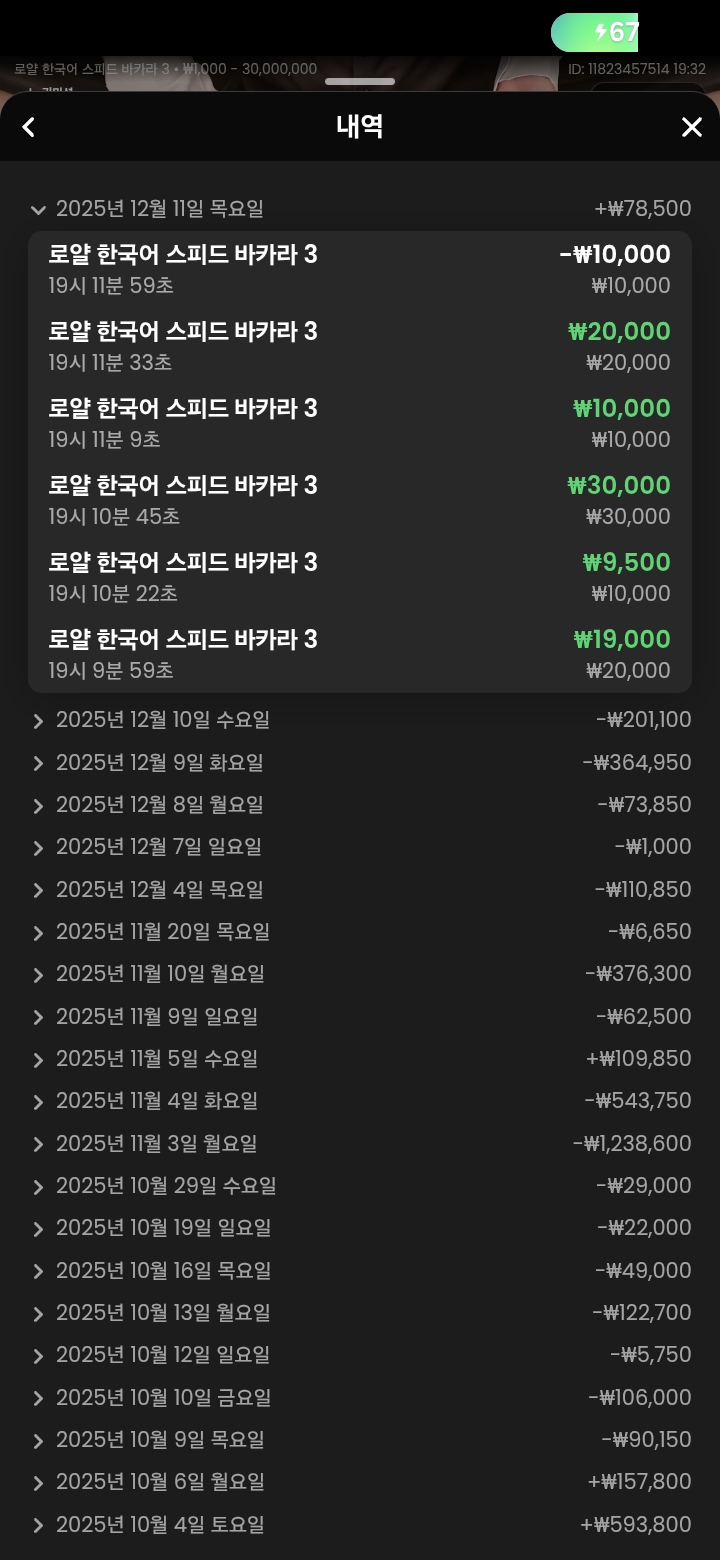720x1560 pixels.
Task: Click the downward chevron on 2025년 12월 11일
Action: click(x=38, y=210)
